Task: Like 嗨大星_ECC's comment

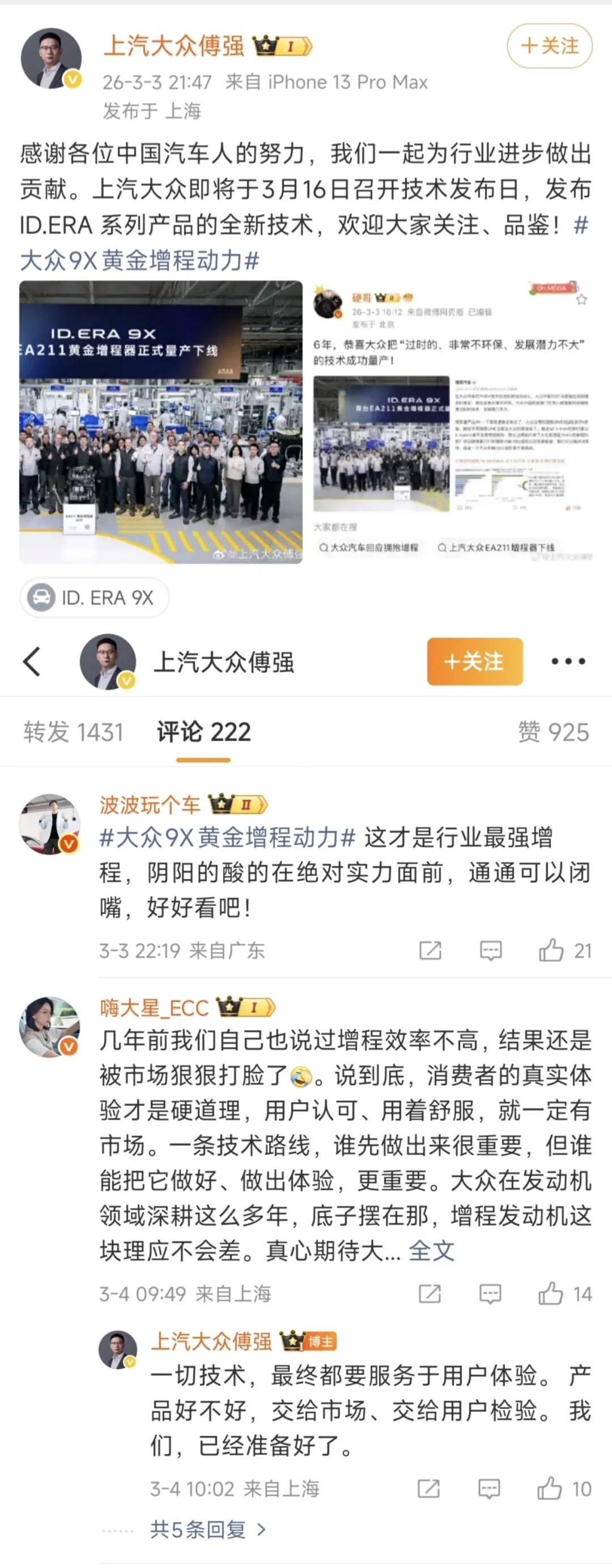Action: 550,1293
